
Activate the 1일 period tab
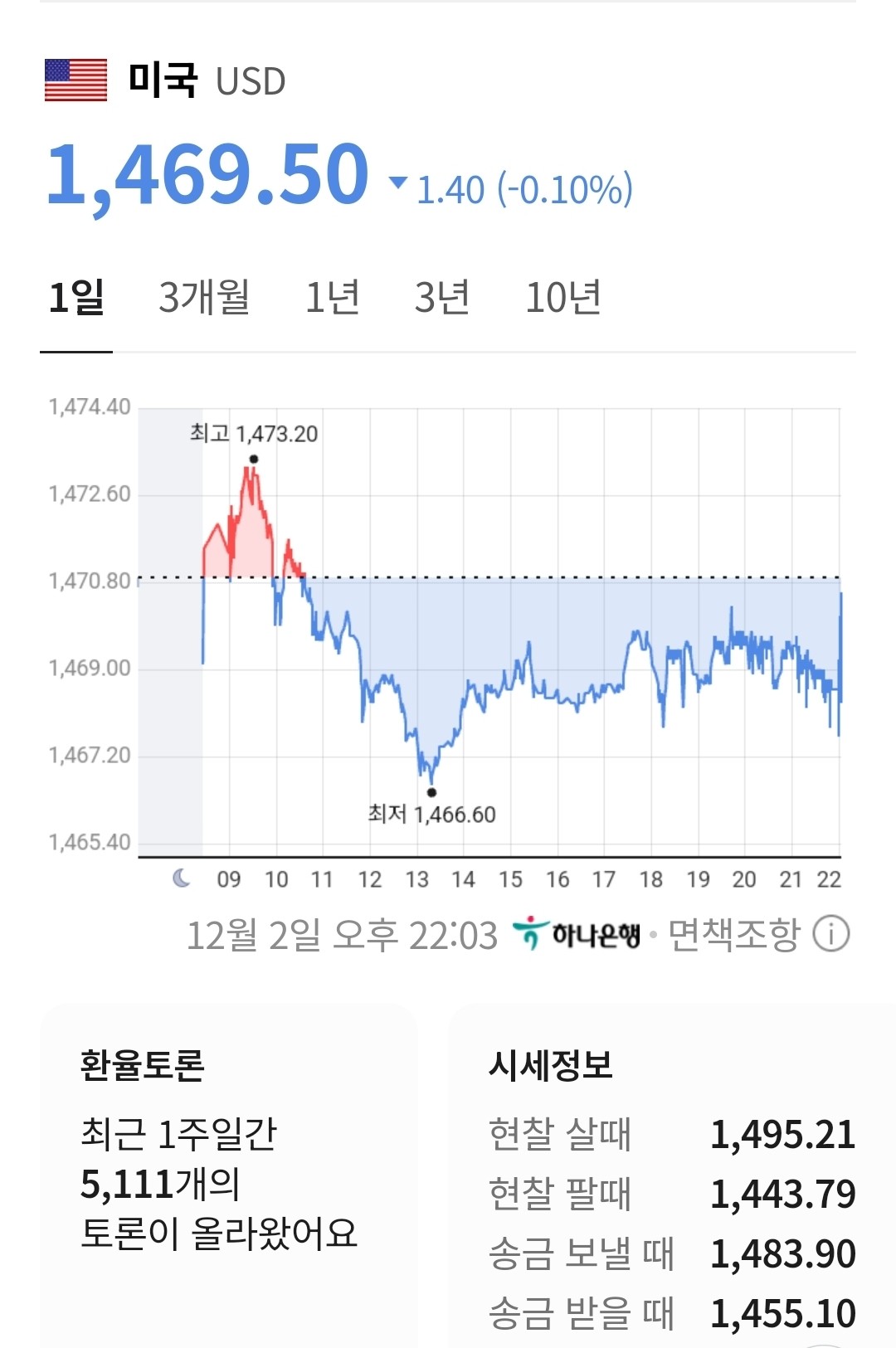75,299
